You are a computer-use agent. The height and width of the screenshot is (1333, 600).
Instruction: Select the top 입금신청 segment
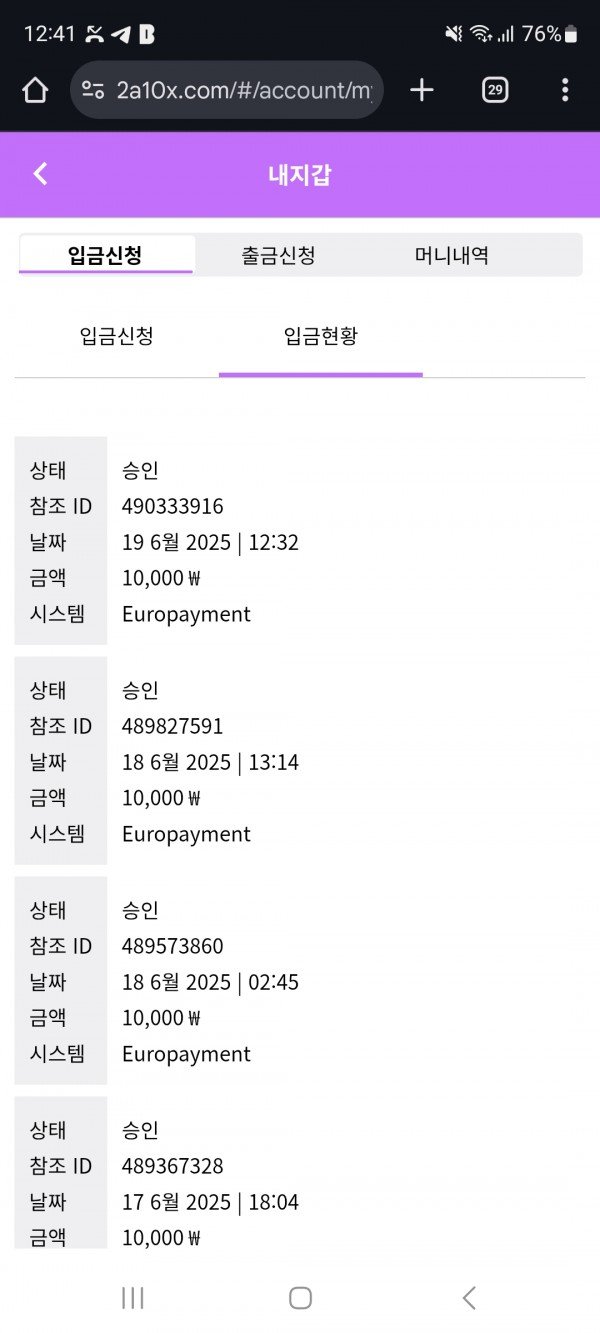(x=105, y=255)
